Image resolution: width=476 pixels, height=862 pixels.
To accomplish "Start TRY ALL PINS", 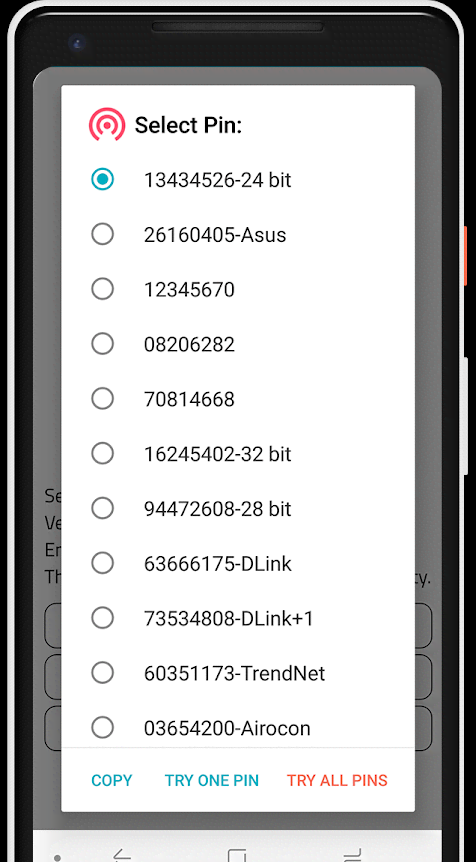I will [x=337, y=780].
